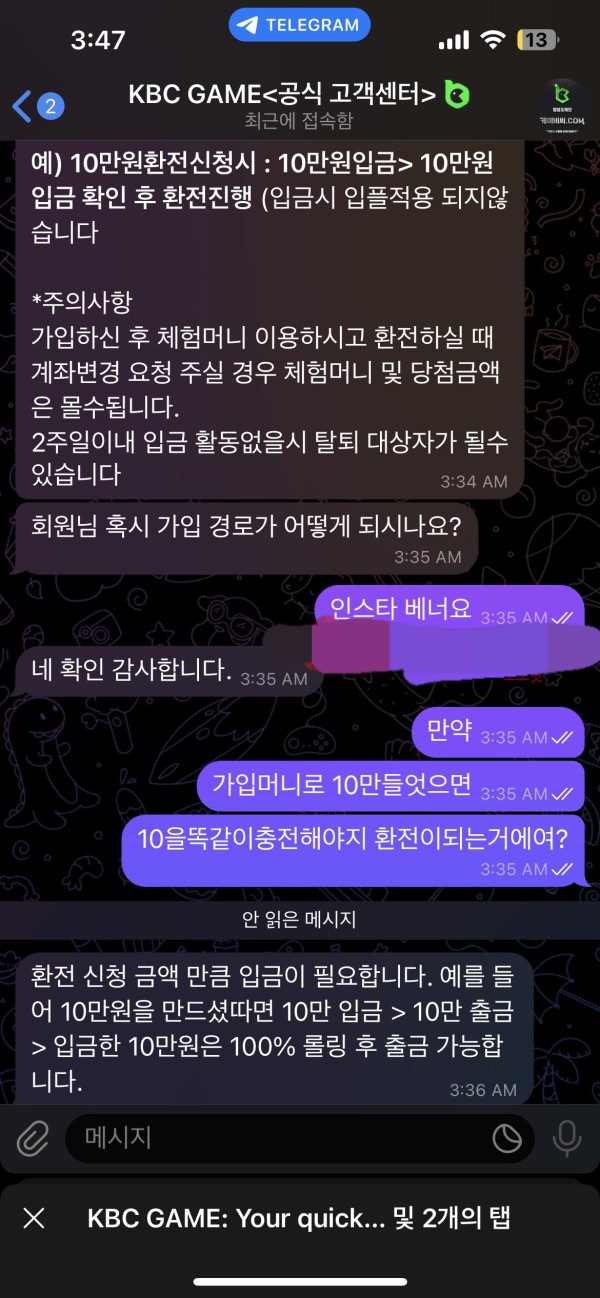Close the KBC GAME tabs banner

click(34, 1218)
